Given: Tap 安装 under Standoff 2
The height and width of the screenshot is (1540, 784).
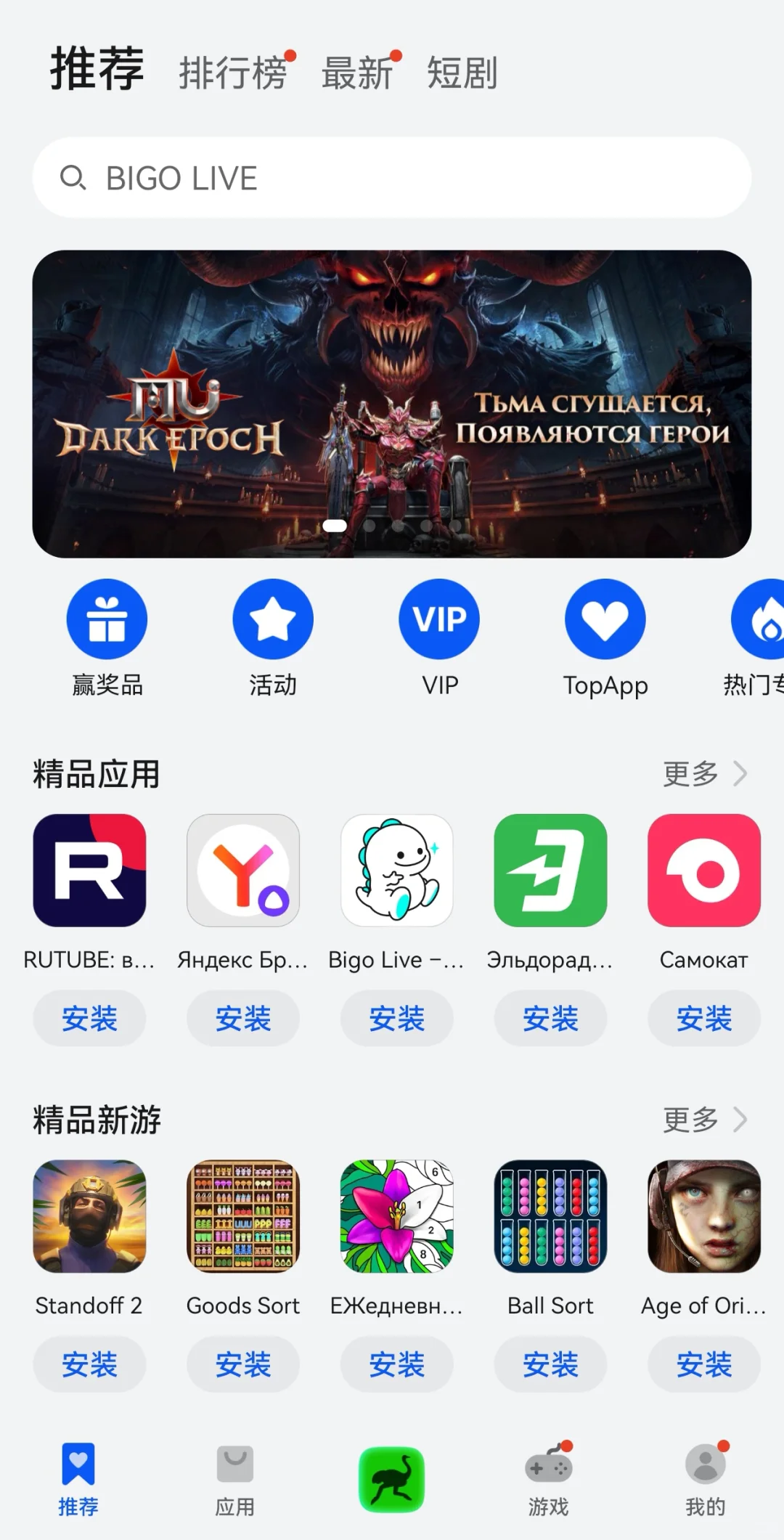Looking at the screenshot, I should point(89,1364).
